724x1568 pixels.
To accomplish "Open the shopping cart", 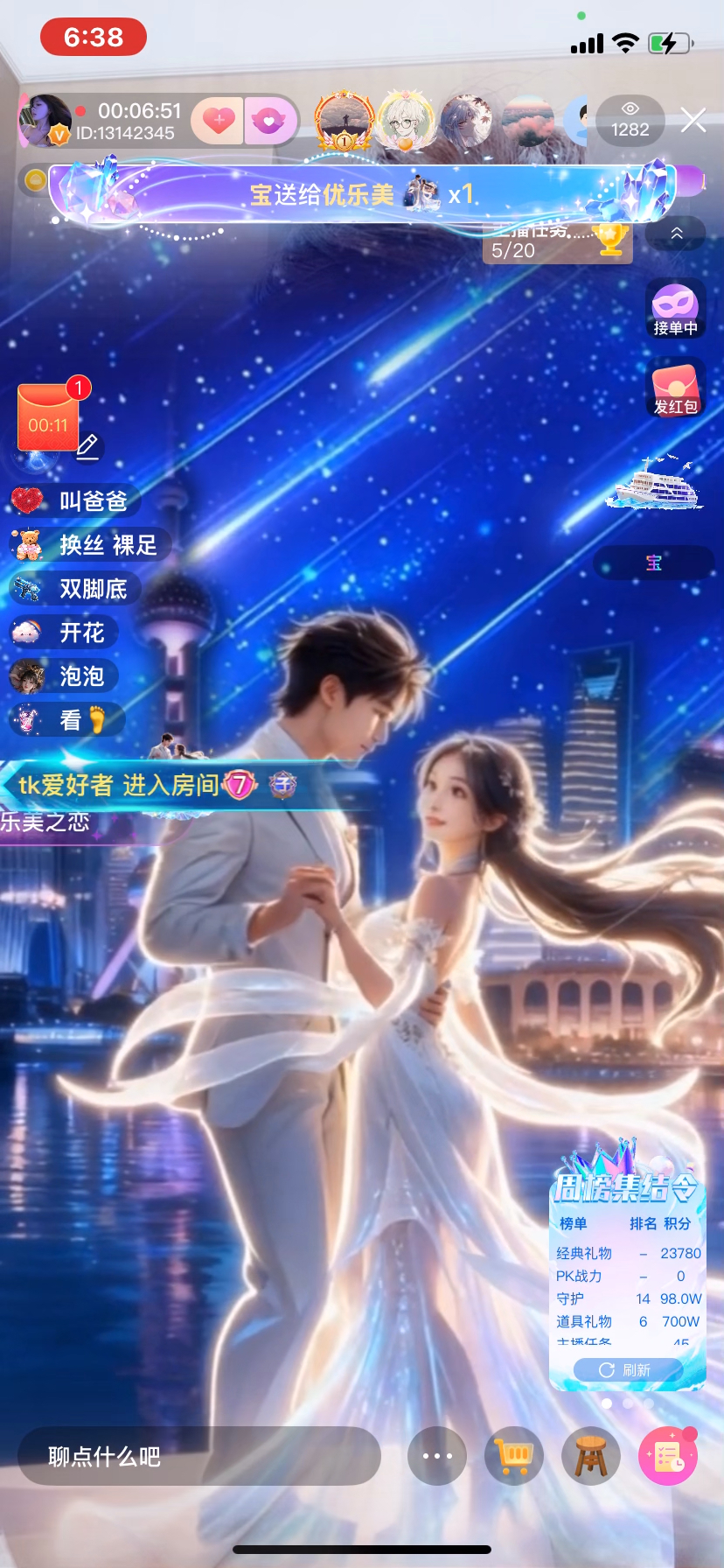I will [x=514, y=1456].
